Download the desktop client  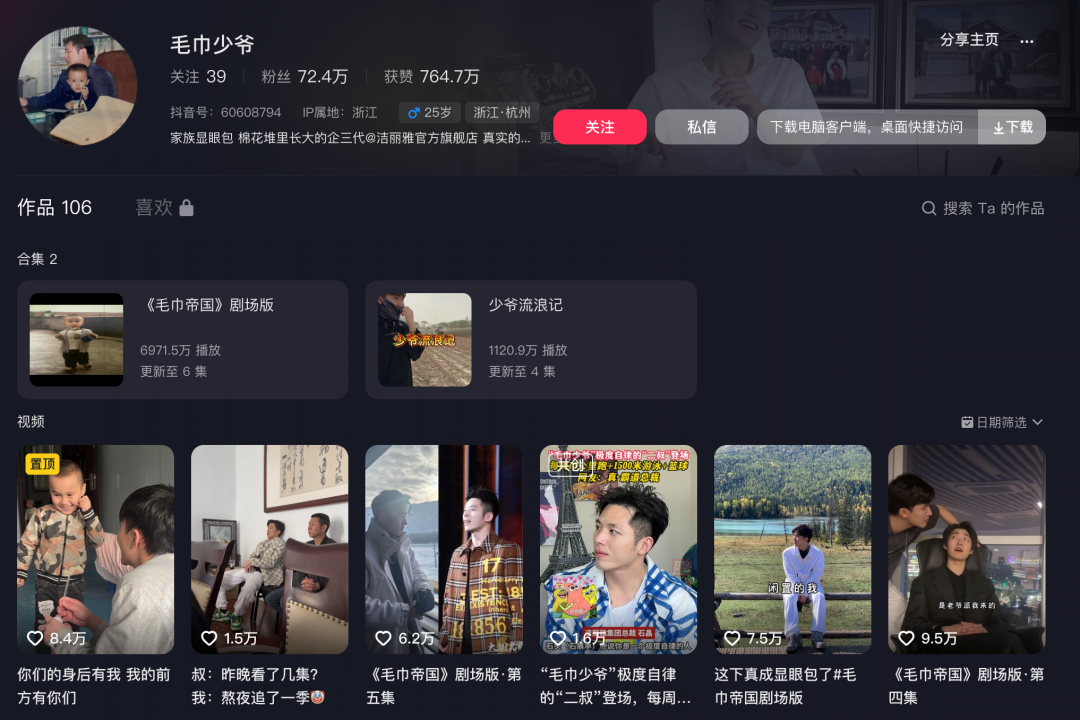point(1011,127)
